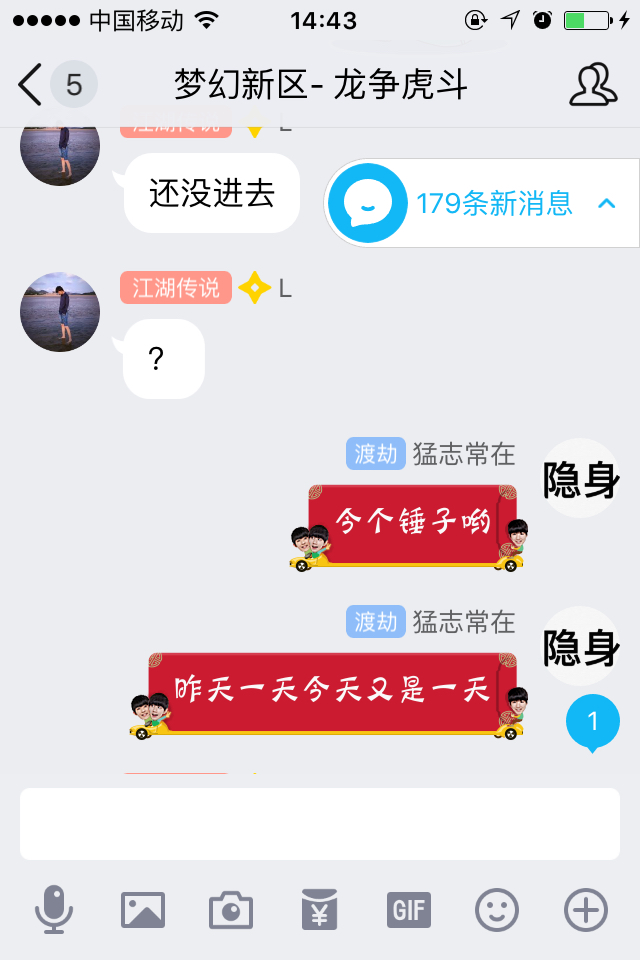Open the camera to take a photo
640x960 pixels.
[230, 910]
